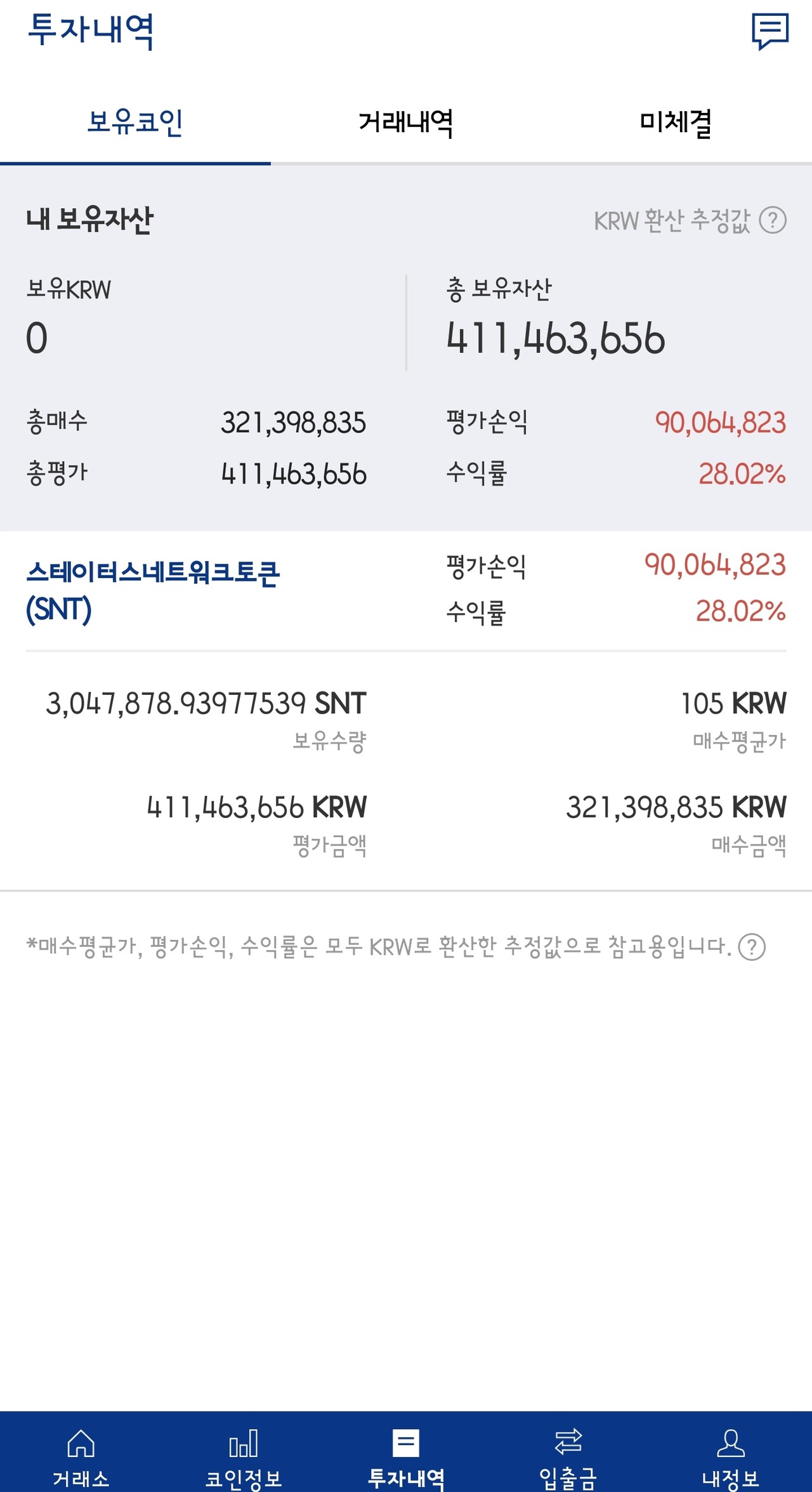The width and height of the screenshot is (812, 1492).
Task: Open 코인정보 via the chart icon
Action: [244, 1453]
